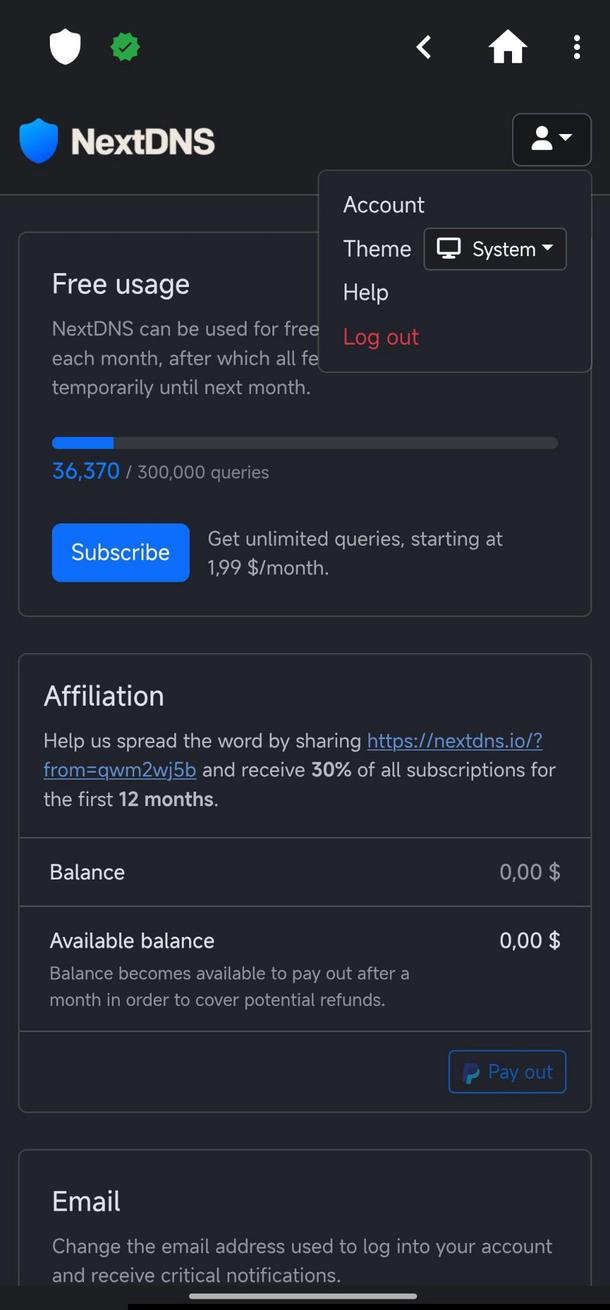Open the three-dot overflow menu
This screenshot has width=610, height=1310.
click(x=577, y=47)
